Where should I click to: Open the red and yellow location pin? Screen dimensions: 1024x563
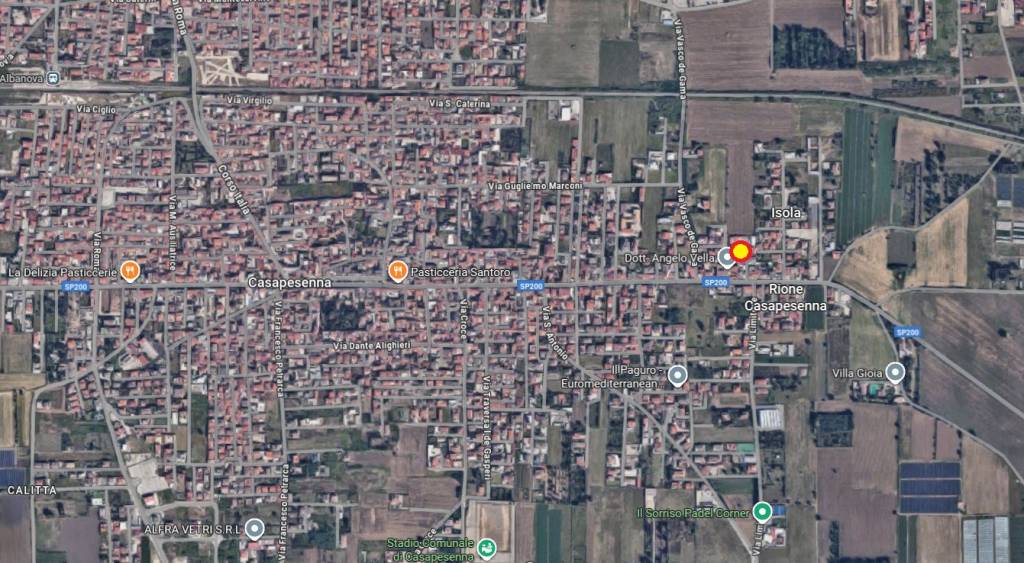740,252
